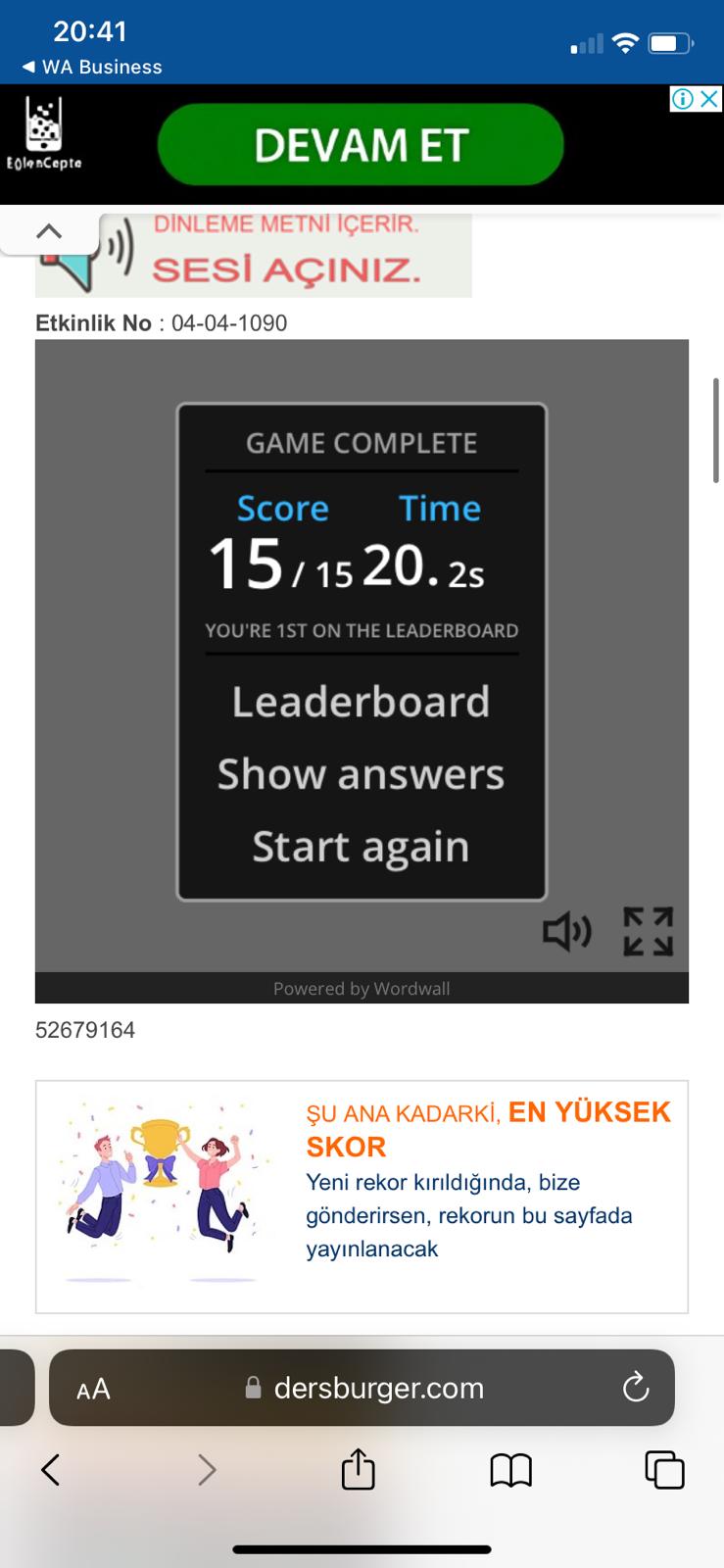724x1568 pixels.
Task: Return to WA Business app
Action: point(92,67)
